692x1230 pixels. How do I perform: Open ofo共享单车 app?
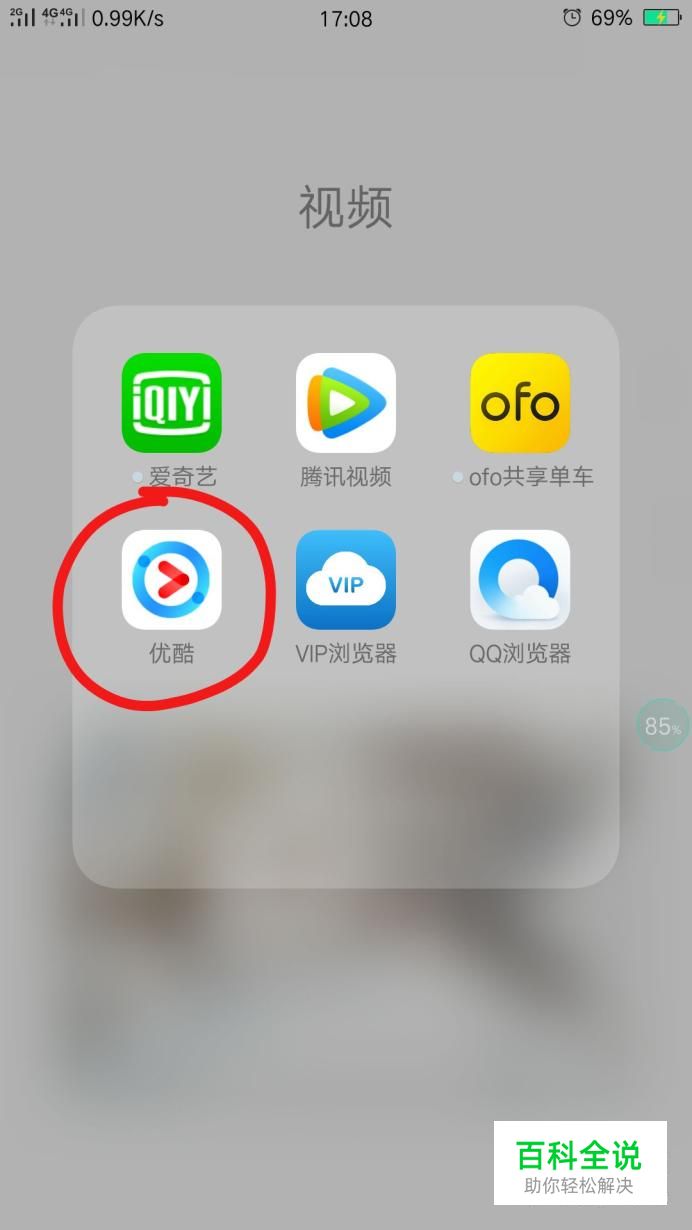pos(520,403)
